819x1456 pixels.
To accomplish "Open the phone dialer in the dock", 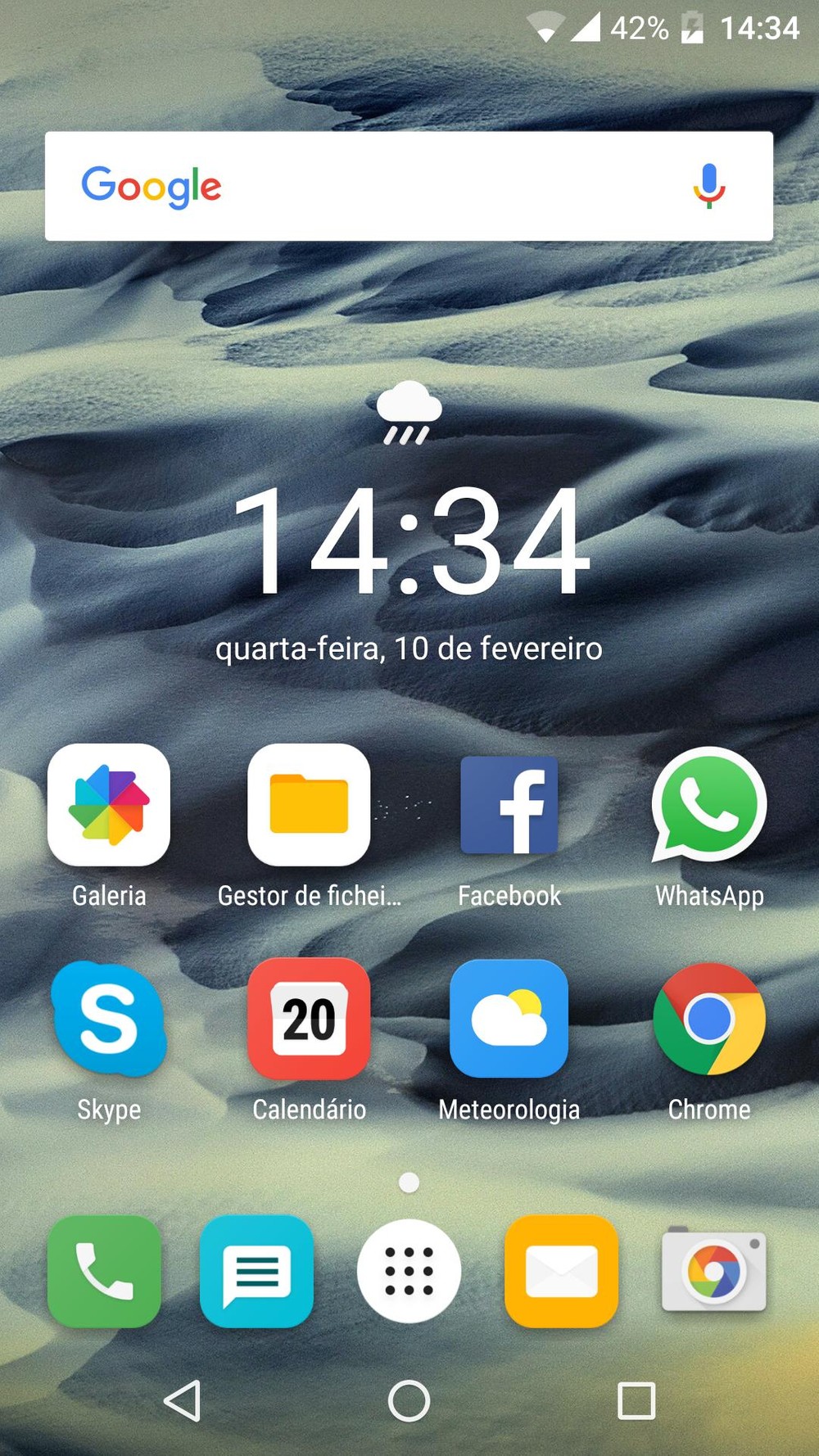I will (x=104, y=1271).
